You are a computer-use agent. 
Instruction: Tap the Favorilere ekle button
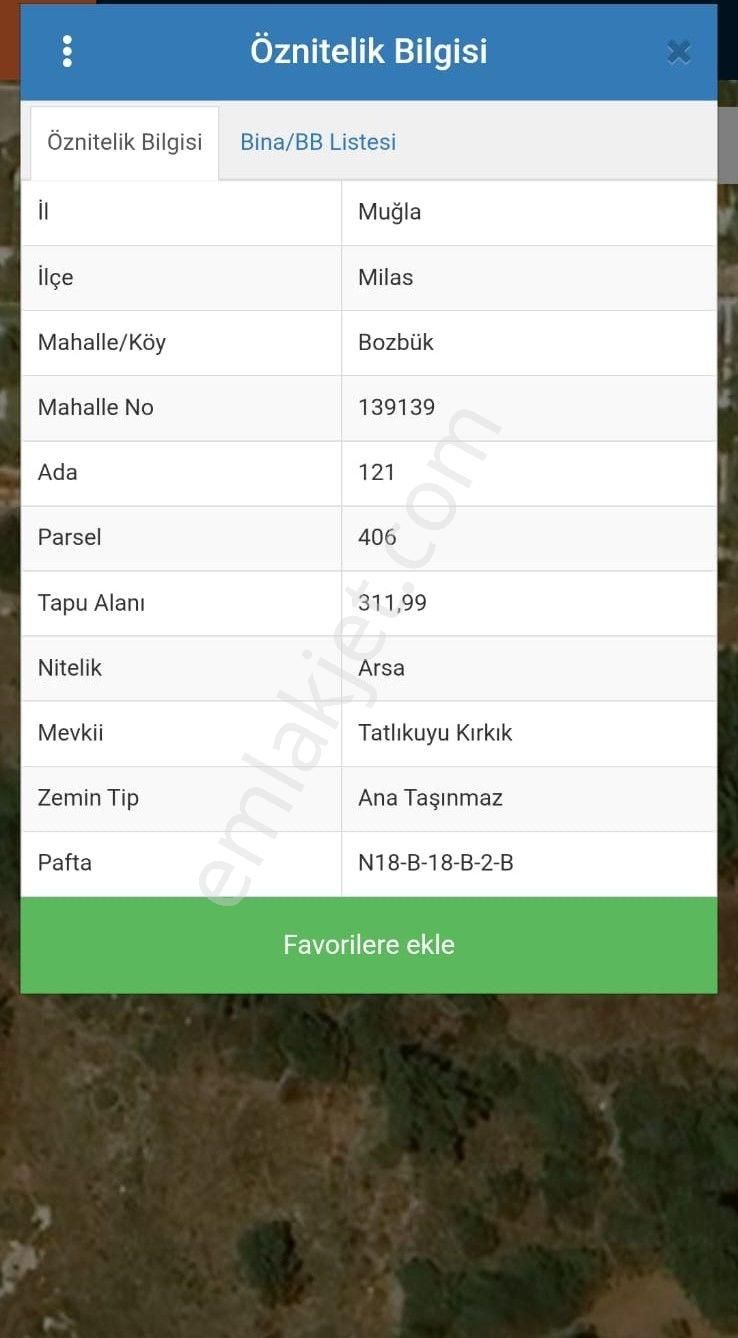click(x=369, y=945)
